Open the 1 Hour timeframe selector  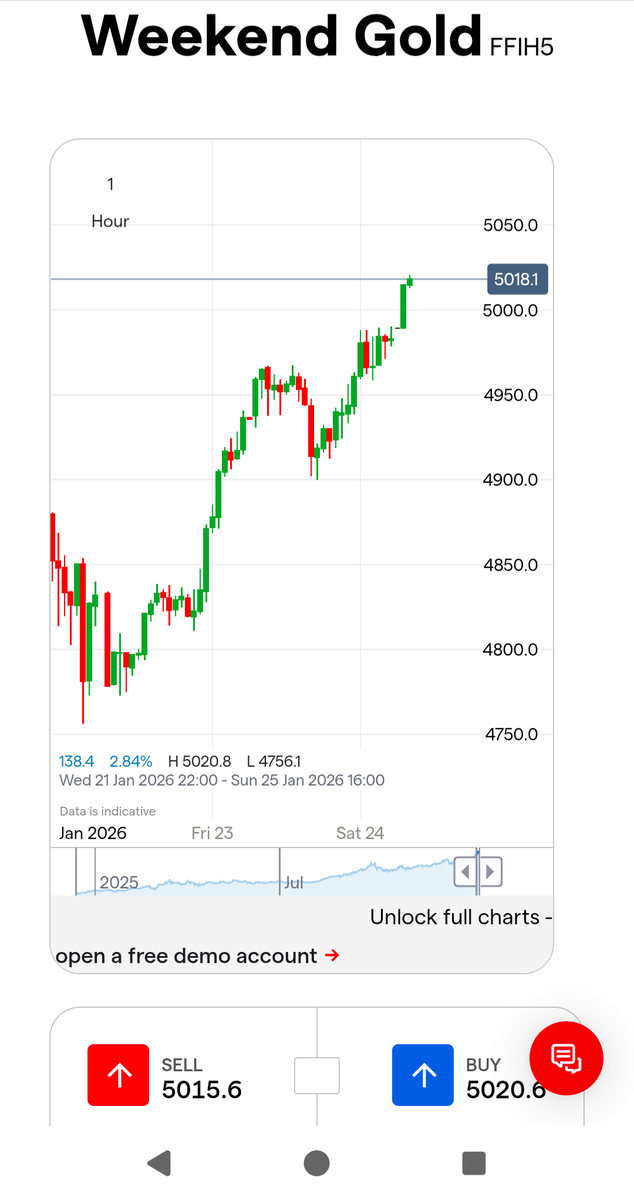(x=110, y=202)
